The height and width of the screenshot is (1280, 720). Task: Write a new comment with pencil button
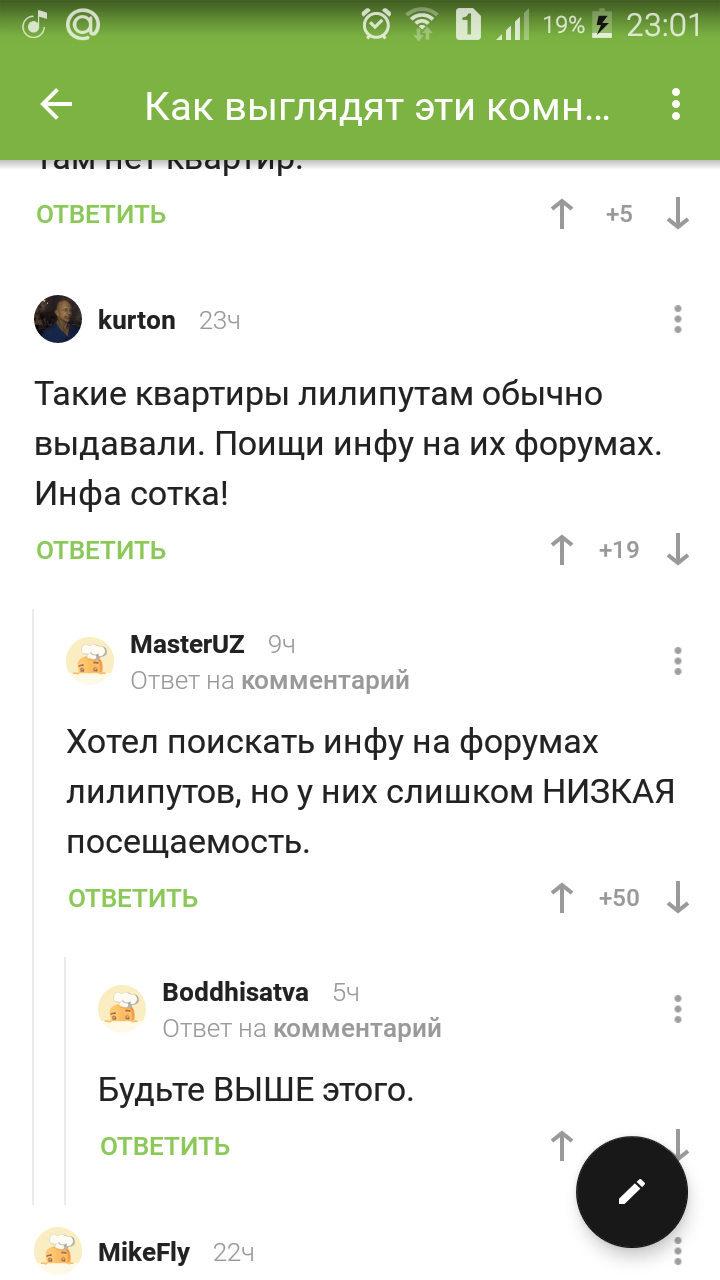pos(632,1192)
